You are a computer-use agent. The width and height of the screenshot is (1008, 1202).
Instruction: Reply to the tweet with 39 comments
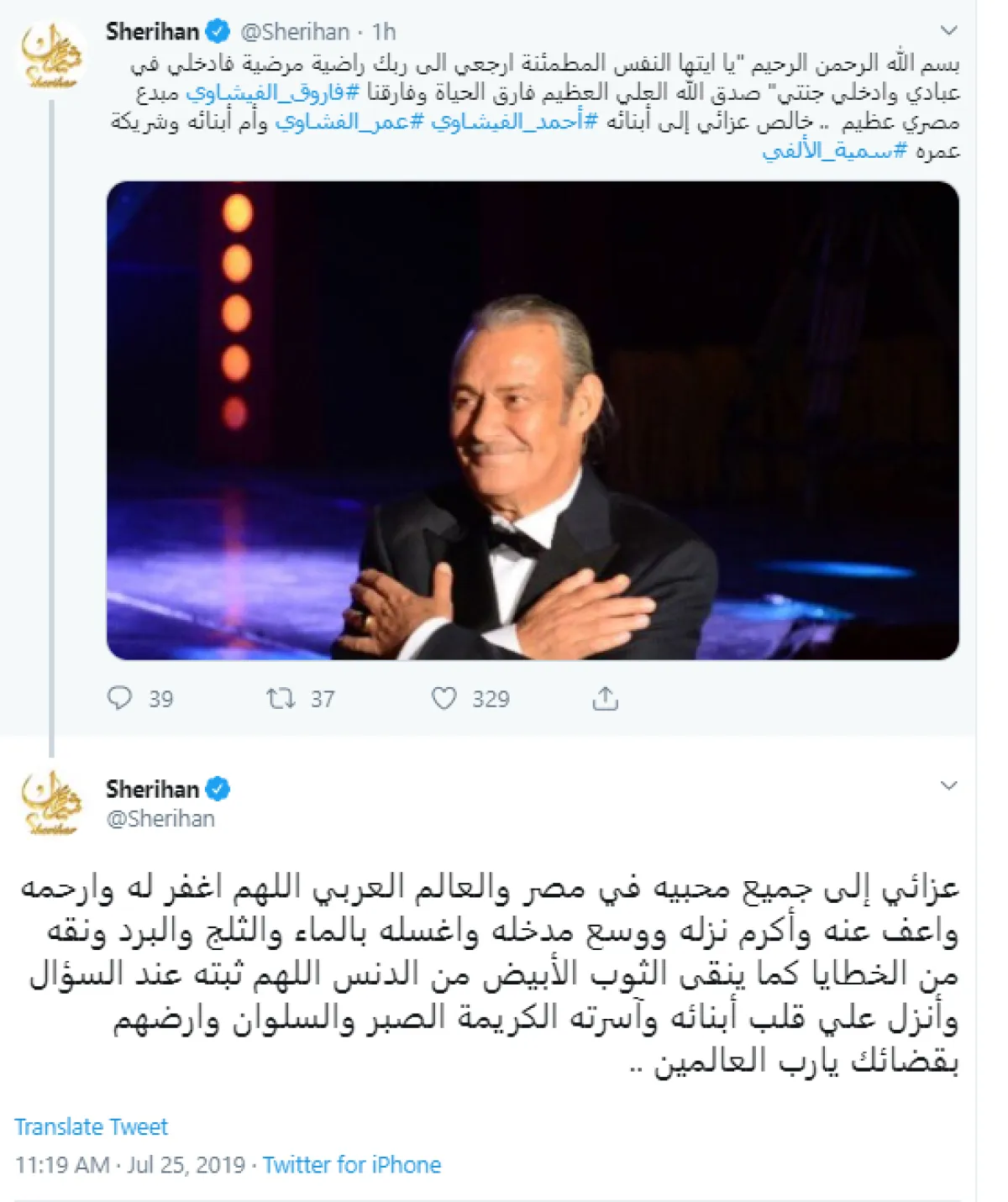click(x=120, y=698)
